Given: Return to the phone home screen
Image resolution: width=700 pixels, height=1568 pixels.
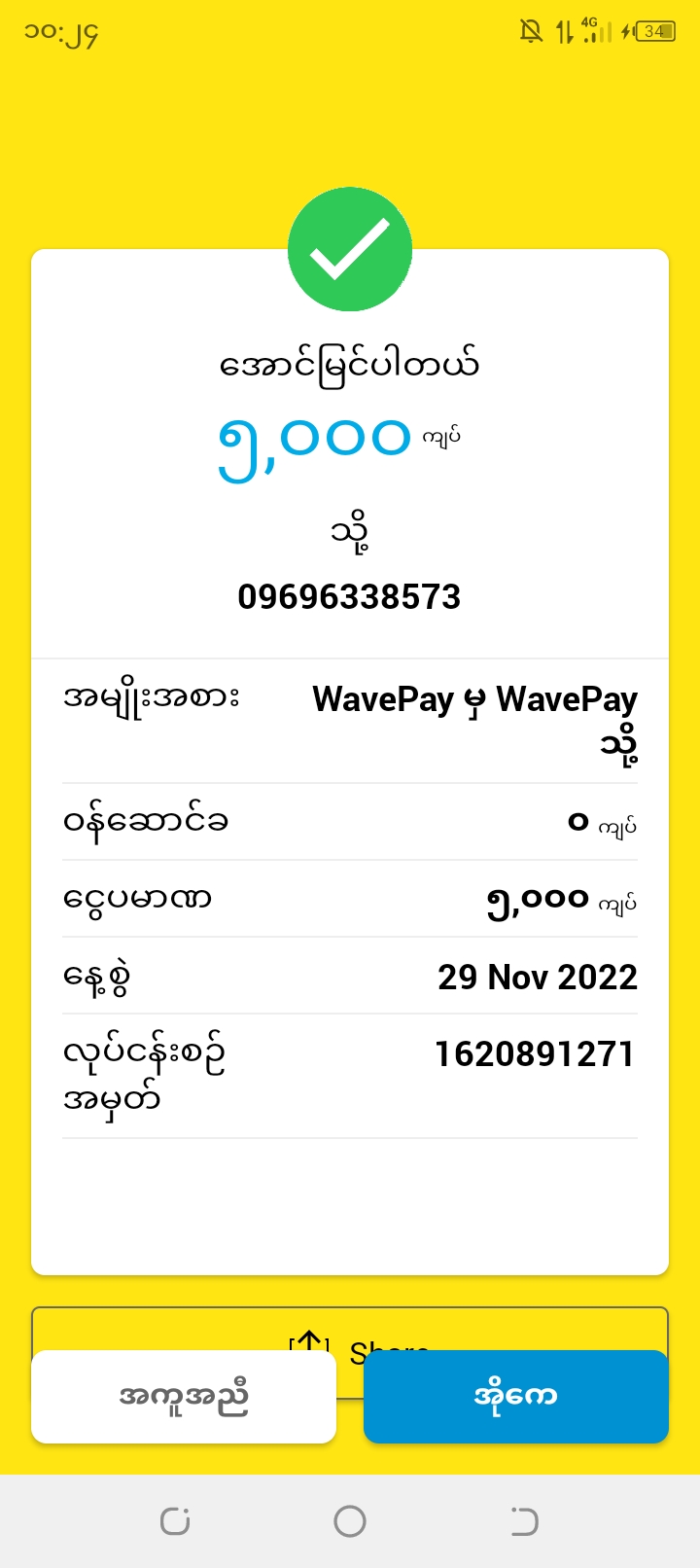Looking at the screenshot, I should (350, 1521).
